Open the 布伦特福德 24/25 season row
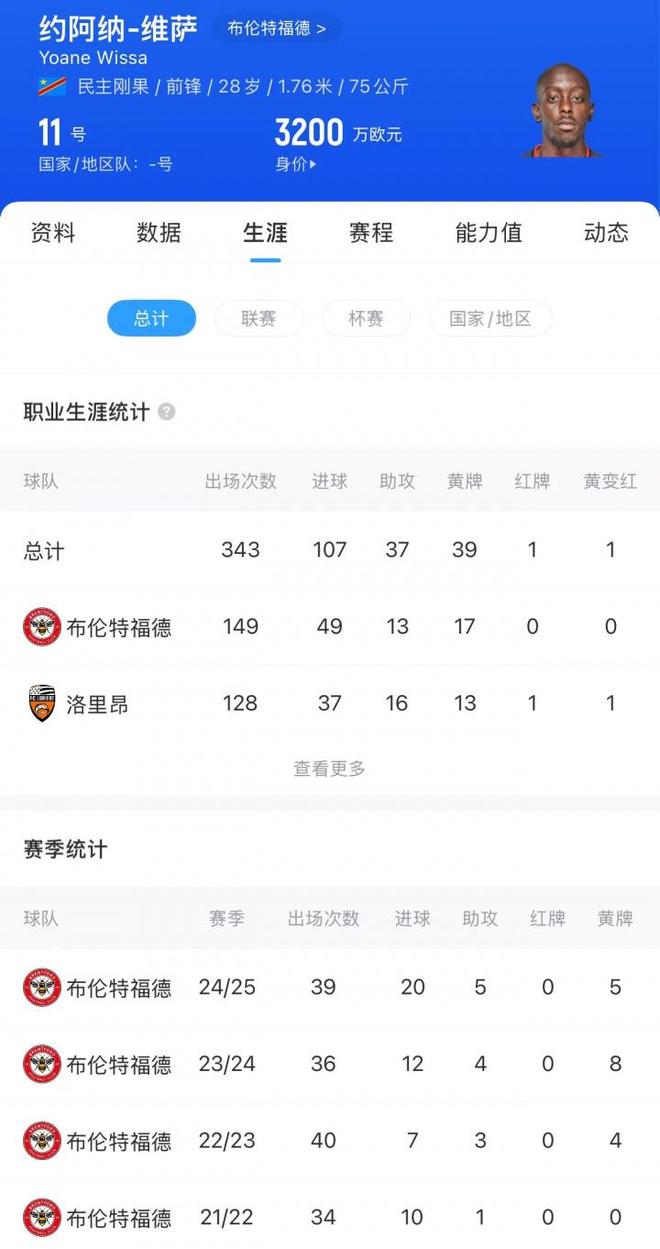This screenshot has width=660, height=1249. (330, 987)
